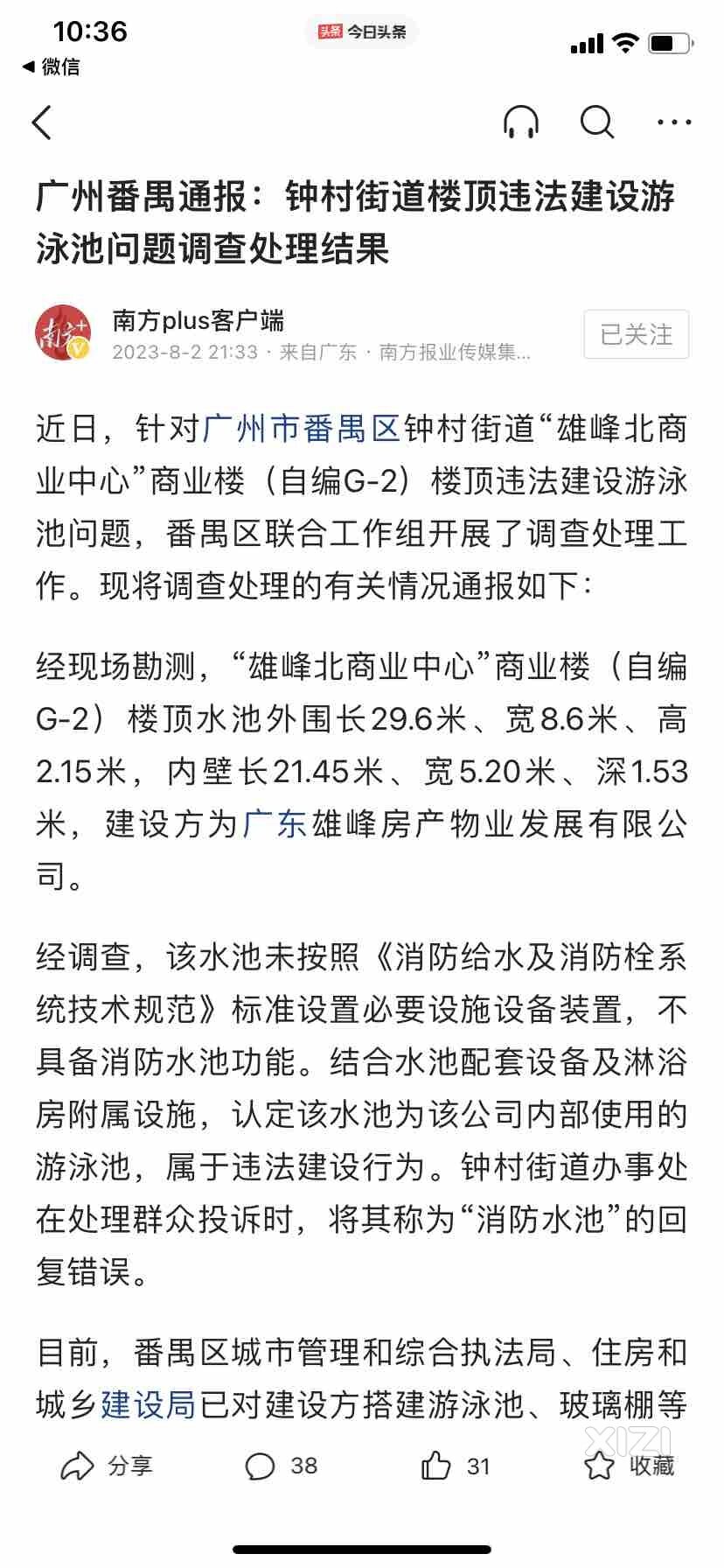Screen dimensions: 724x1568
Task: Save article with 收藏 star
Action: 629,1466
